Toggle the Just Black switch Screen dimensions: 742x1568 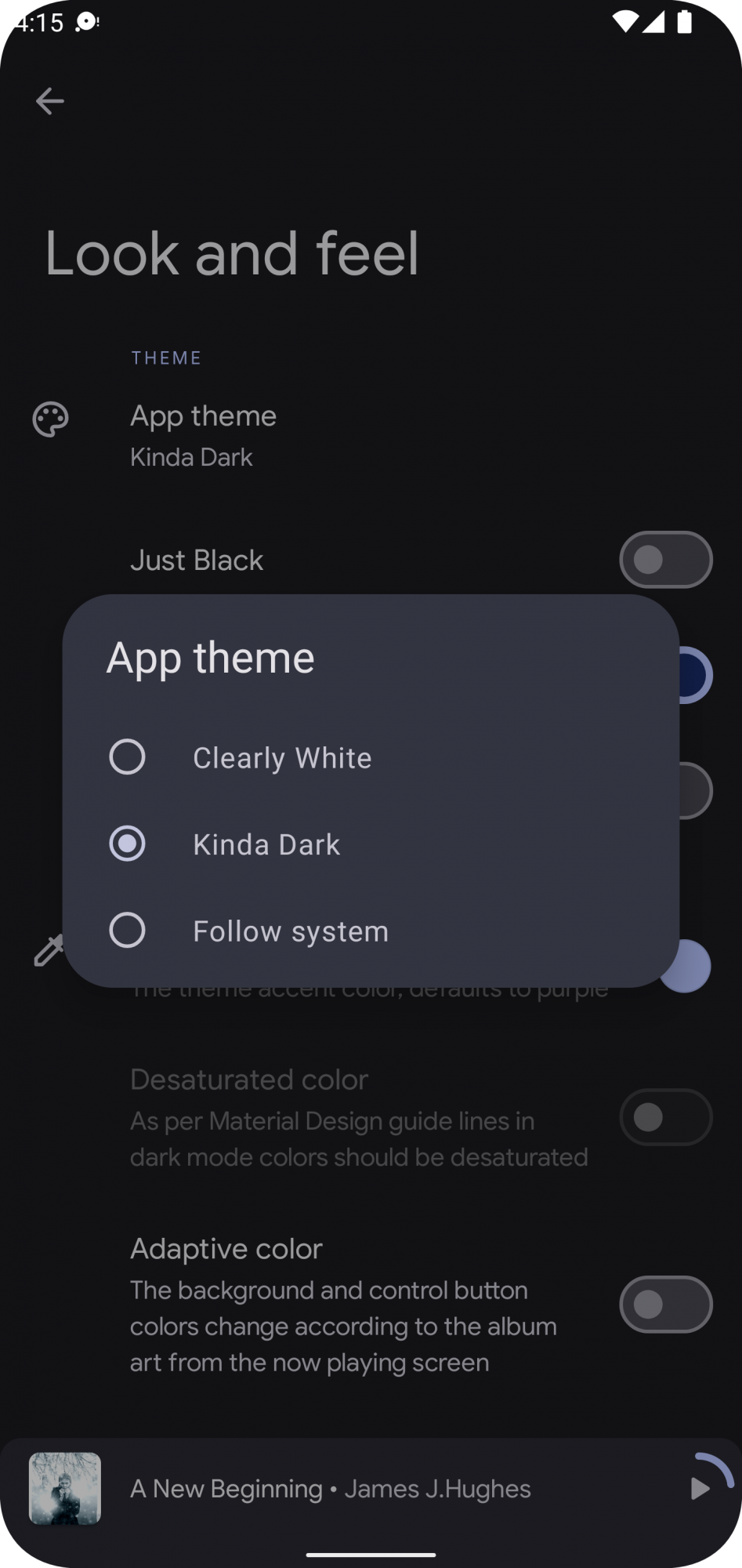pos(665,560)
